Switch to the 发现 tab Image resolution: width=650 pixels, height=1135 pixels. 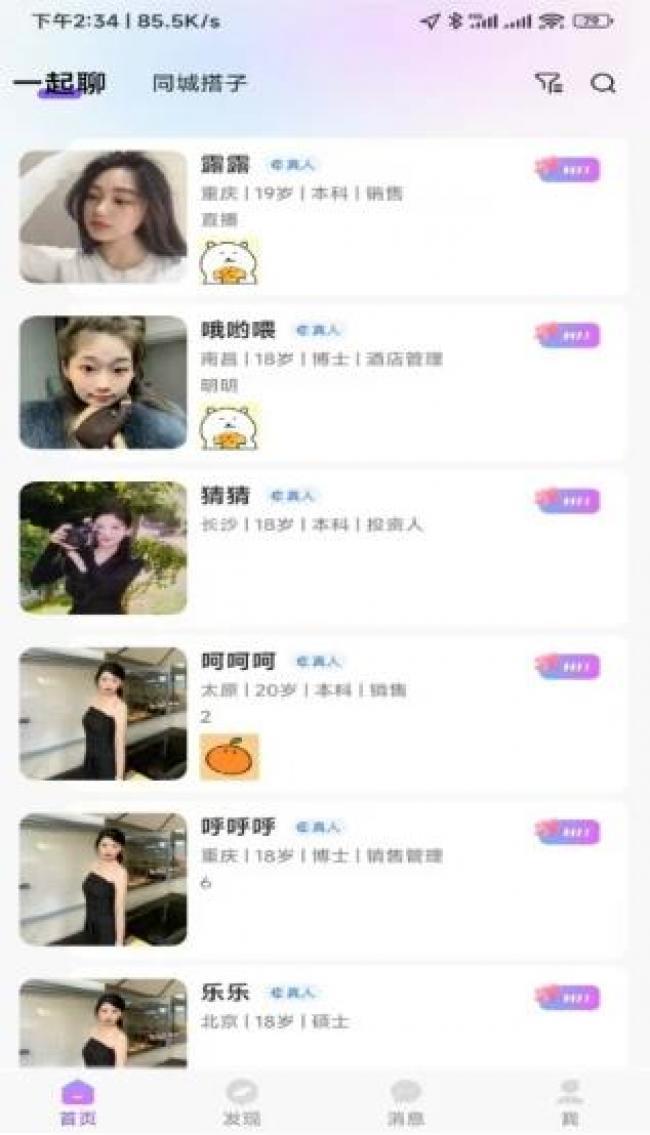241,1102
